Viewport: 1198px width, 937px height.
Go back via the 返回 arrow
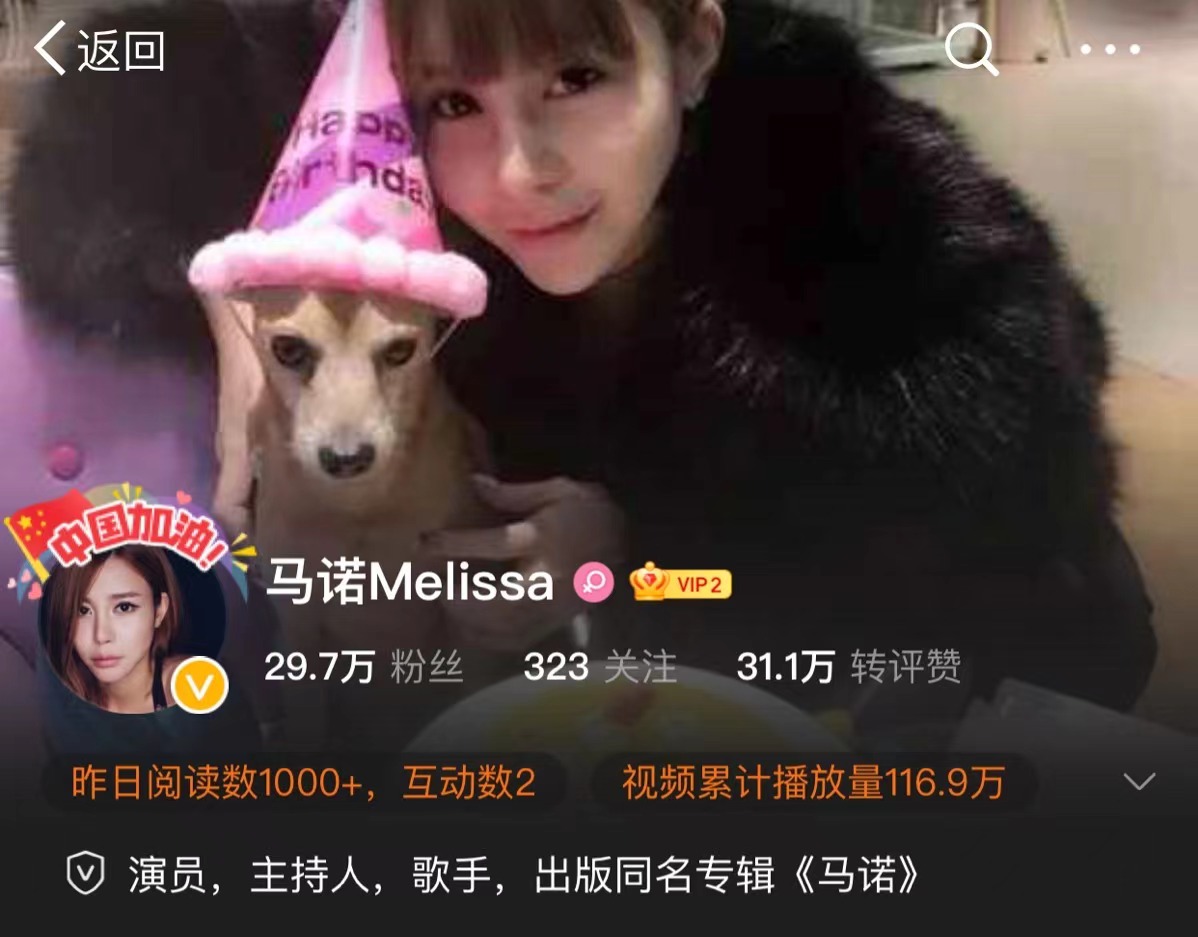pyautogui.click(x=98, y=50)
